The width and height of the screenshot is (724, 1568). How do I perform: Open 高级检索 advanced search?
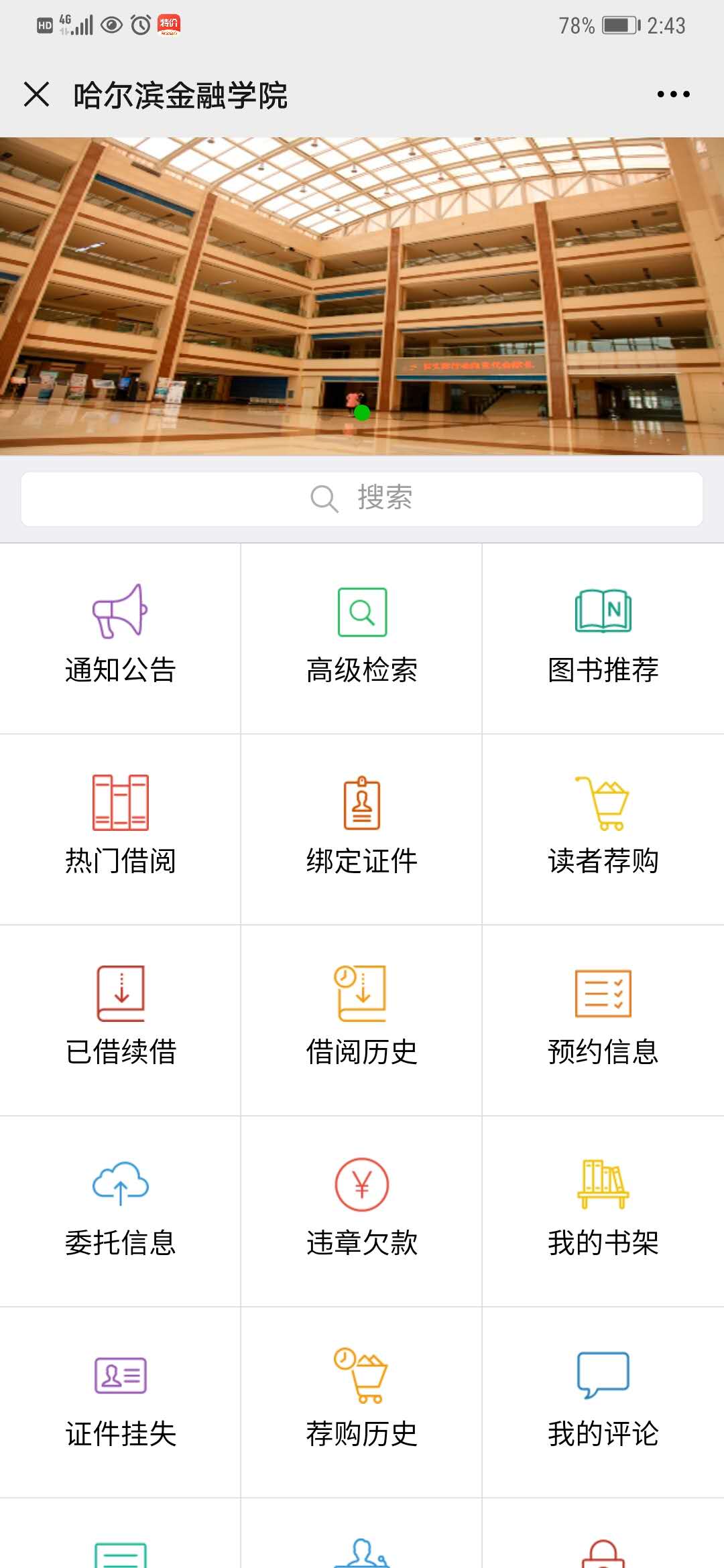click(x=362, y=637)
